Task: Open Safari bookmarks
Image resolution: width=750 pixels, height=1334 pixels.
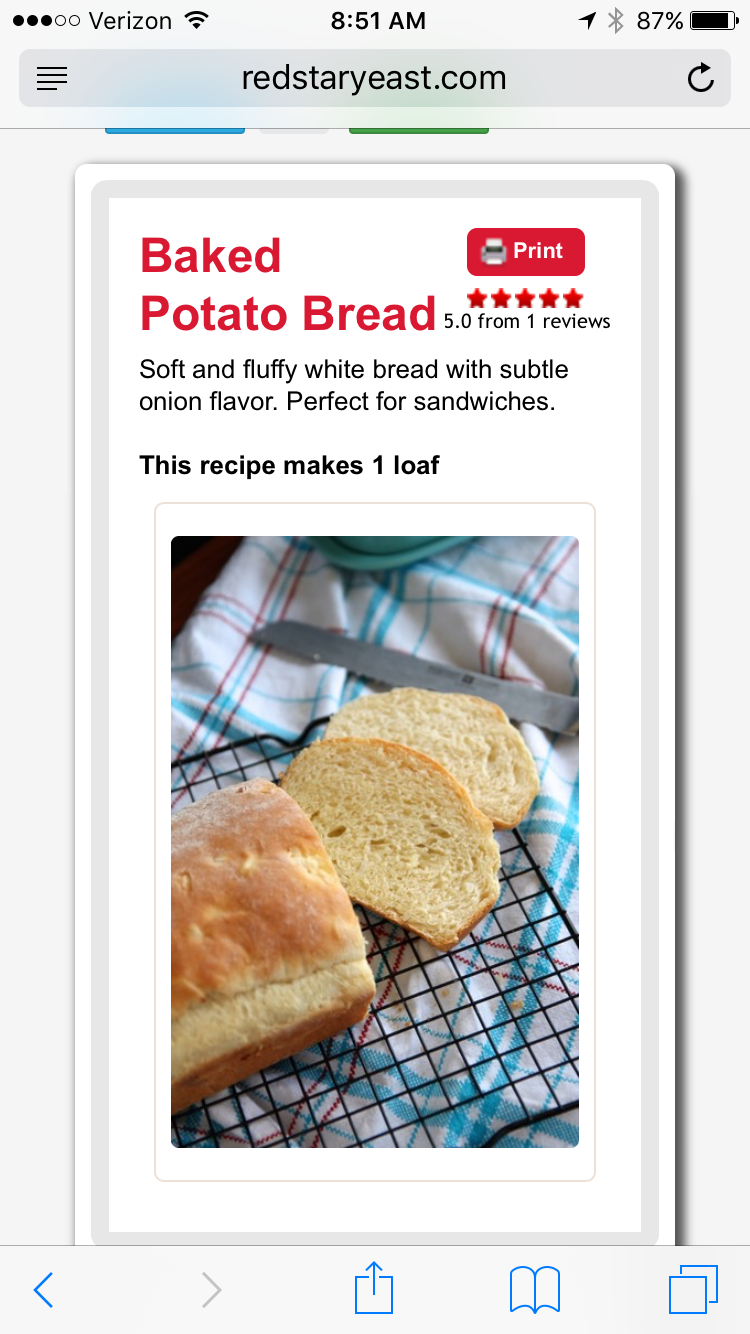Action: [534, 1289]
